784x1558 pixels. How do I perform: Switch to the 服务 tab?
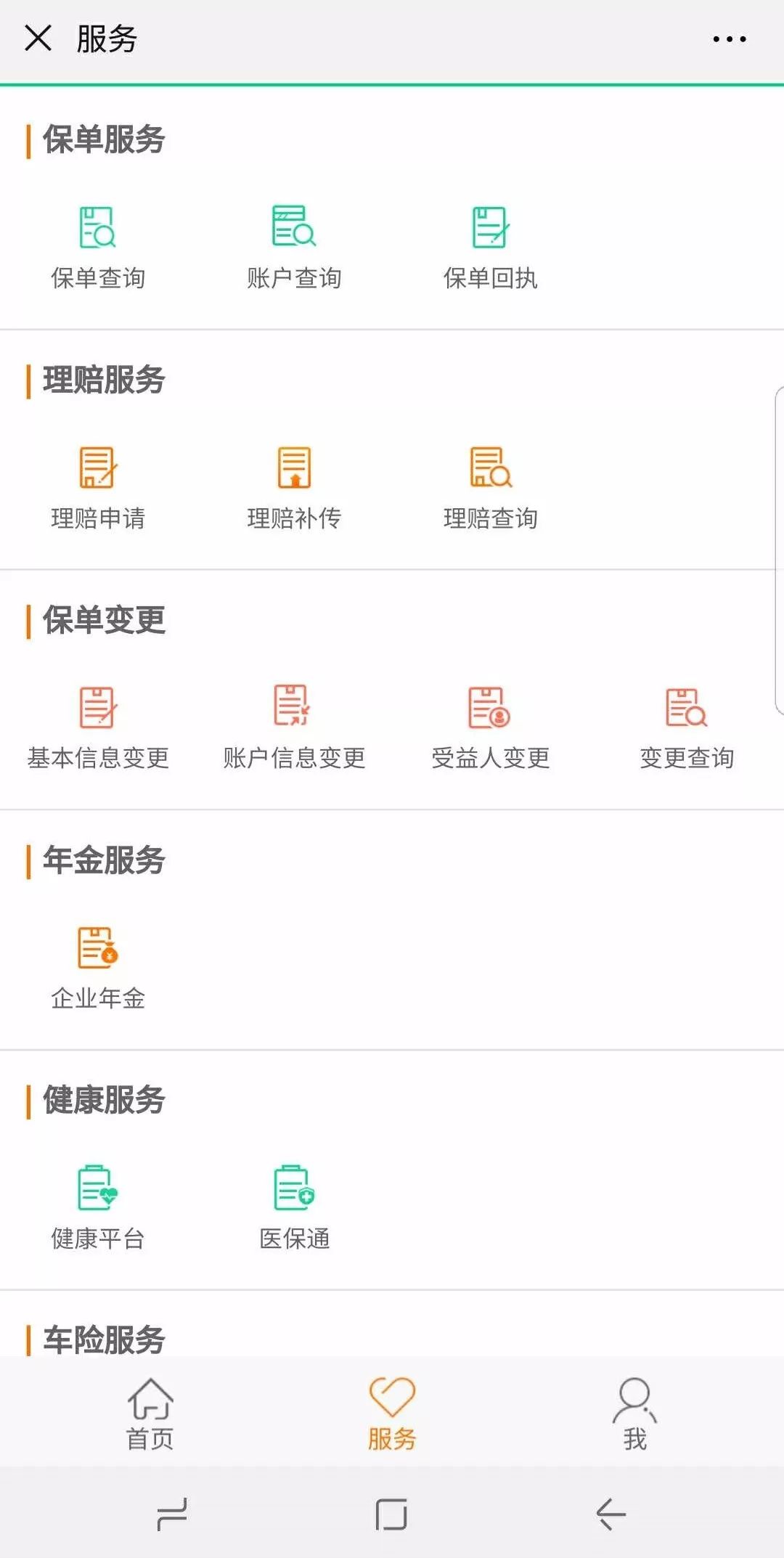coord(392,1413)
